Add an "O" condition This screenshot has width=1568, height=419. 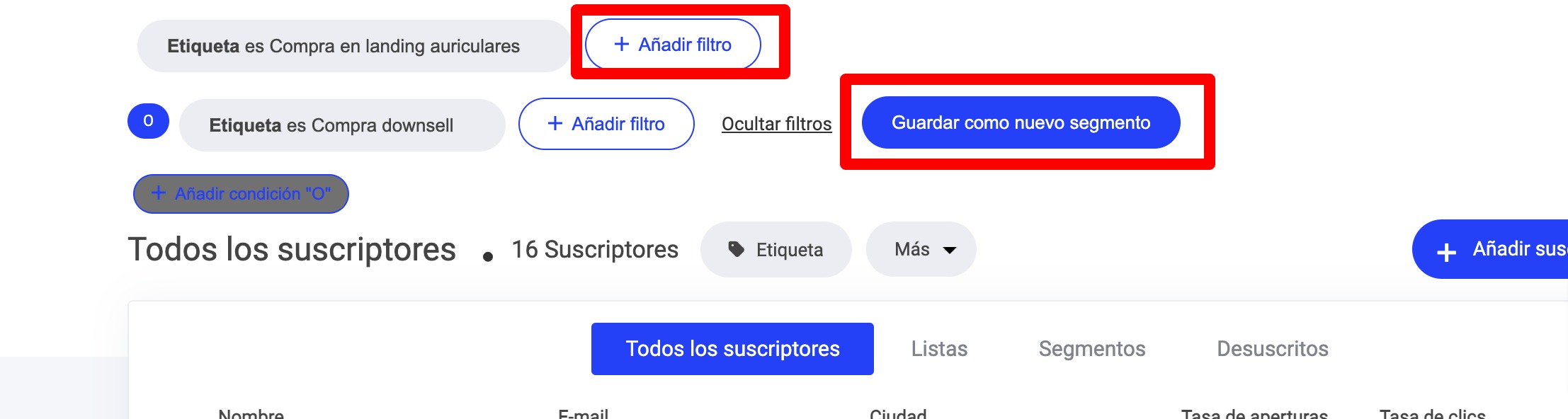point(241,193)
